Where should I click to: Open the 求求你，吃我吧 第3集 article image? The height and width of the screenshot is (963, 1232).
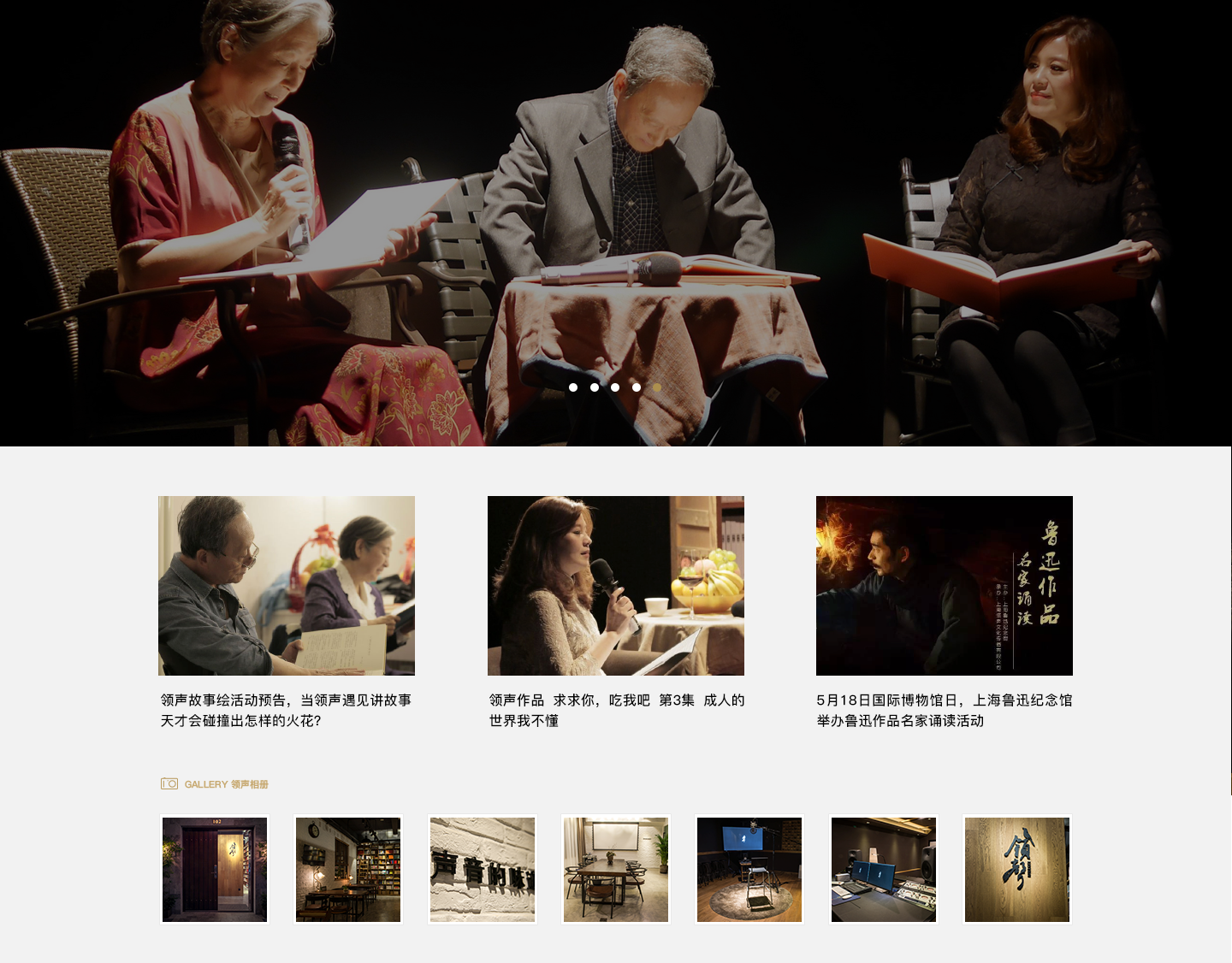[x=616, y=586]
